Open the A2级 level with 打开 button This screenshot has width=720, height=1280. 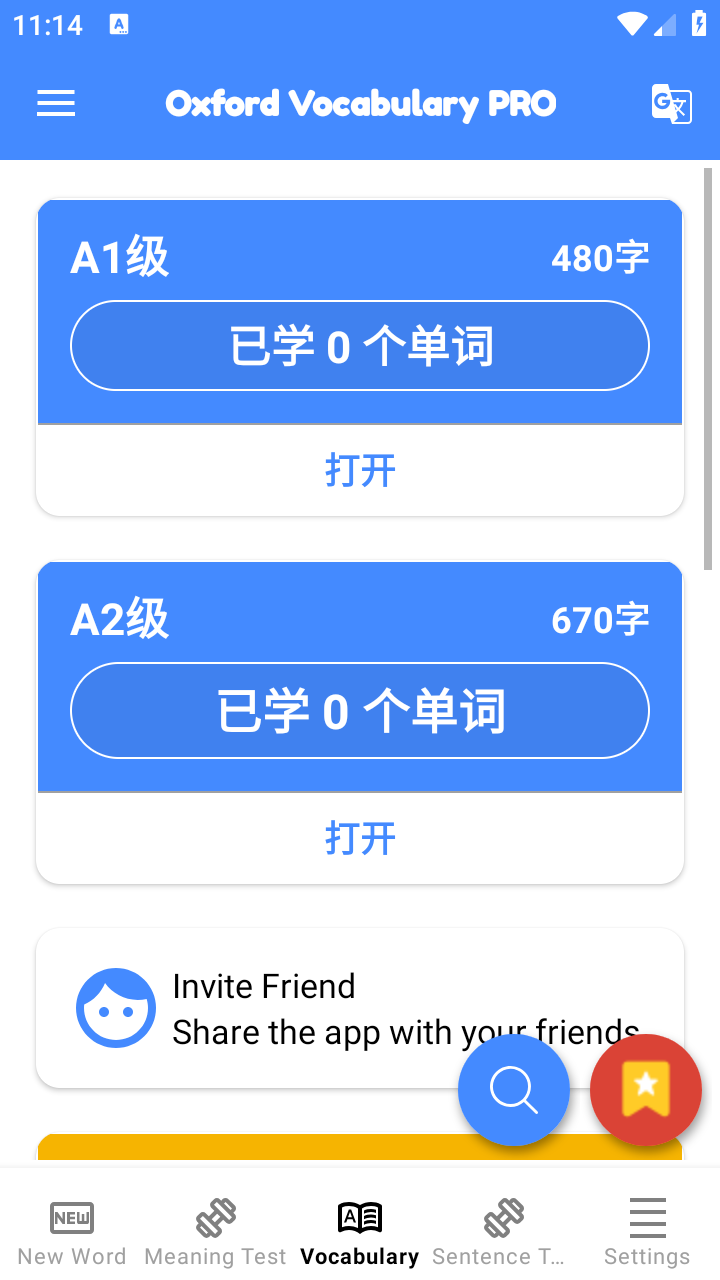[x=360, y=838]
